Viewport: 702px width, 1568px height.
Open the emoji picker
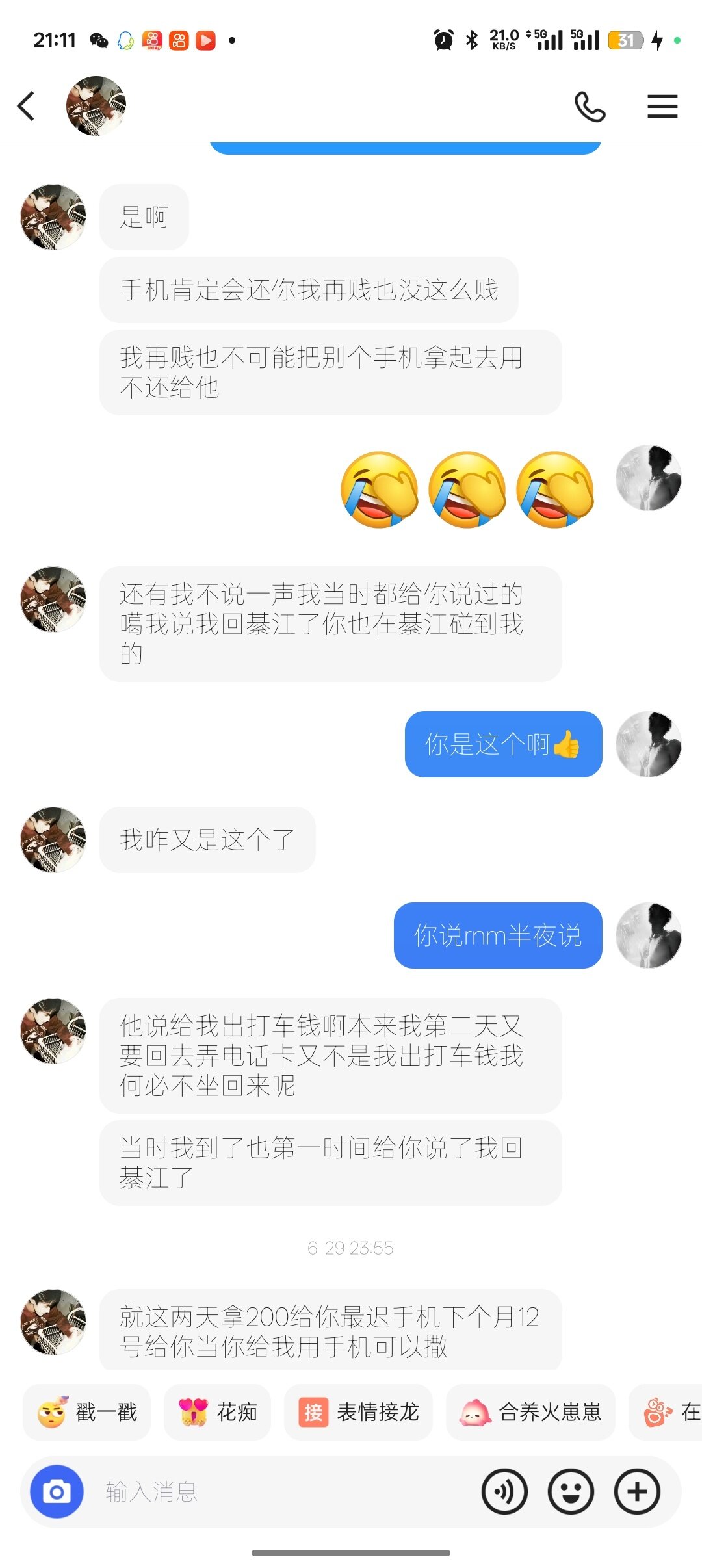point(570,1491)
